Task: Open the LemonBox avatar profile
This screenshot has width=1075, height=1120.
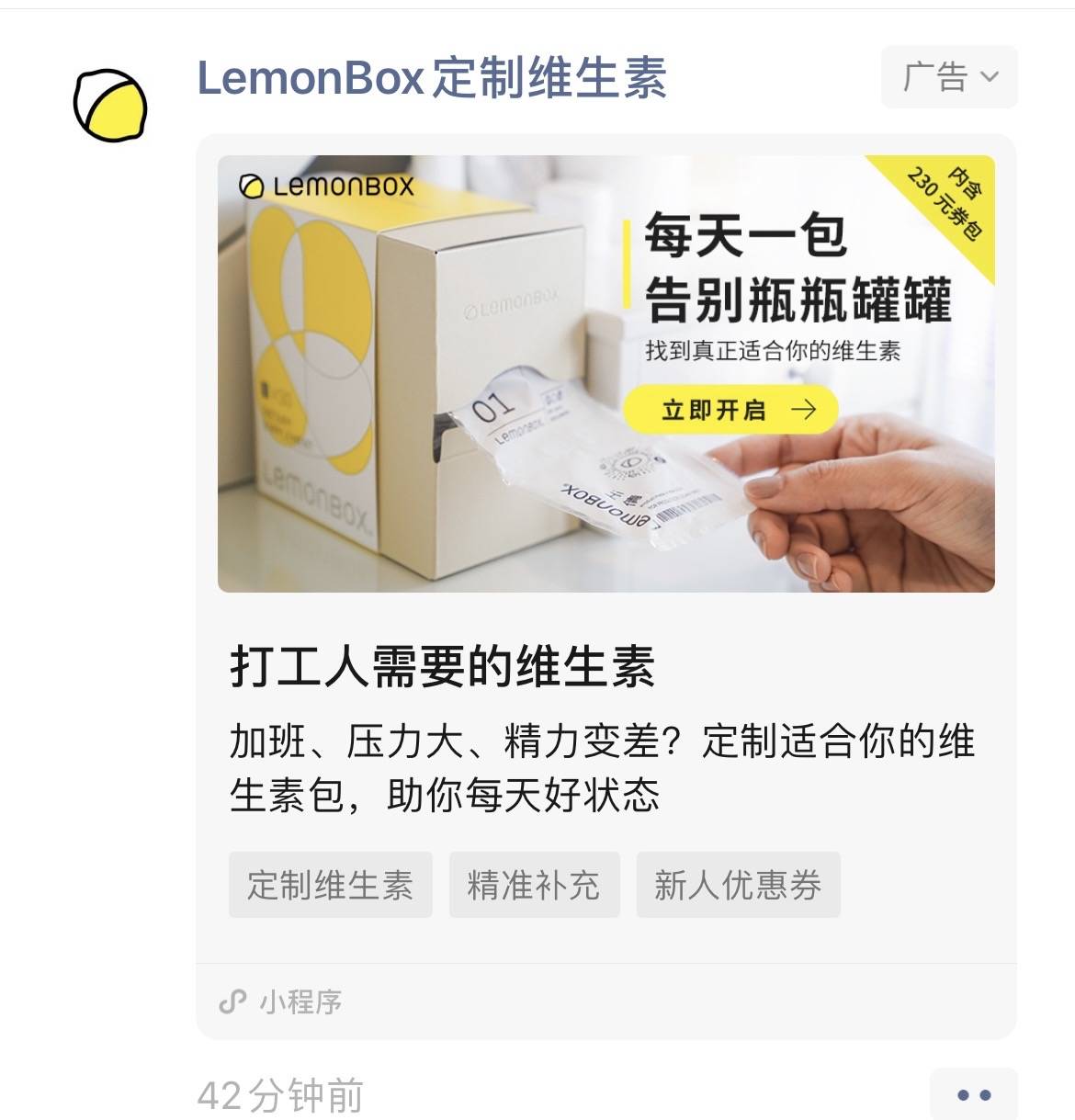Action: point(110,106)
